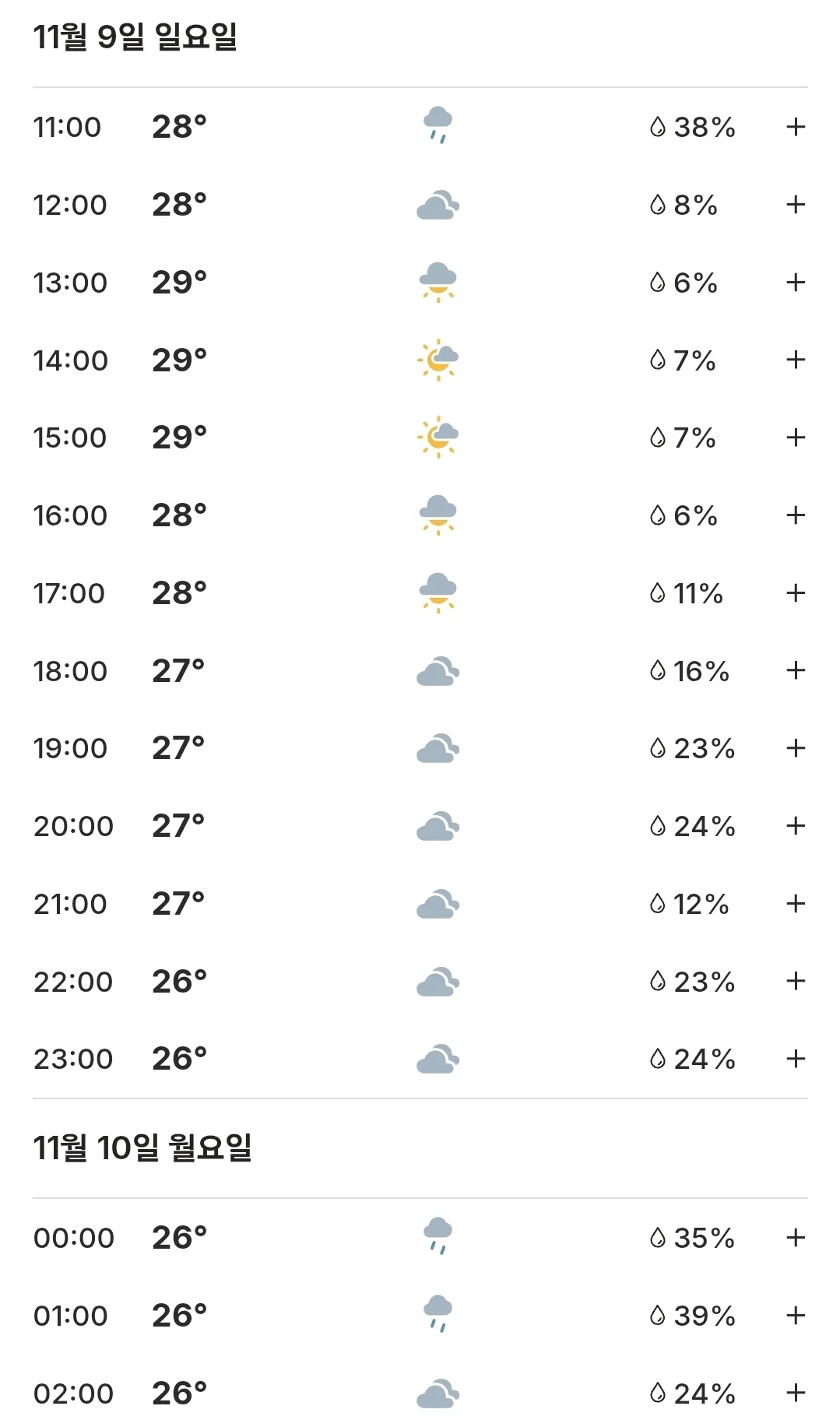The width and height of the screenshot is (840, 1427).
Task: Expand the 18:00 forecast details
Action: (795, 670)
